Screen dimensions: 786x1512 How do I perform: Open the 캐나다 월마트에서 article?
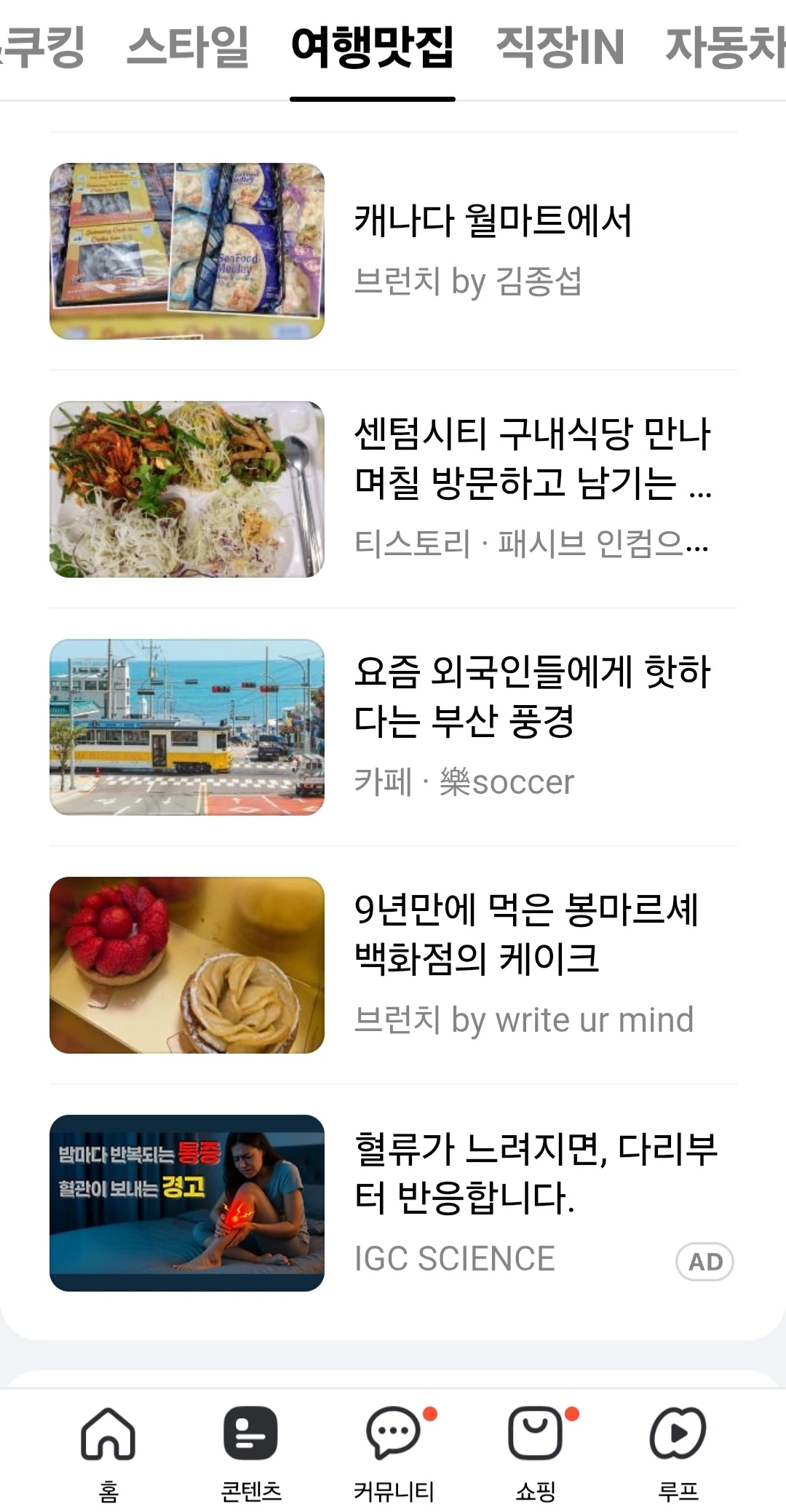393,251
